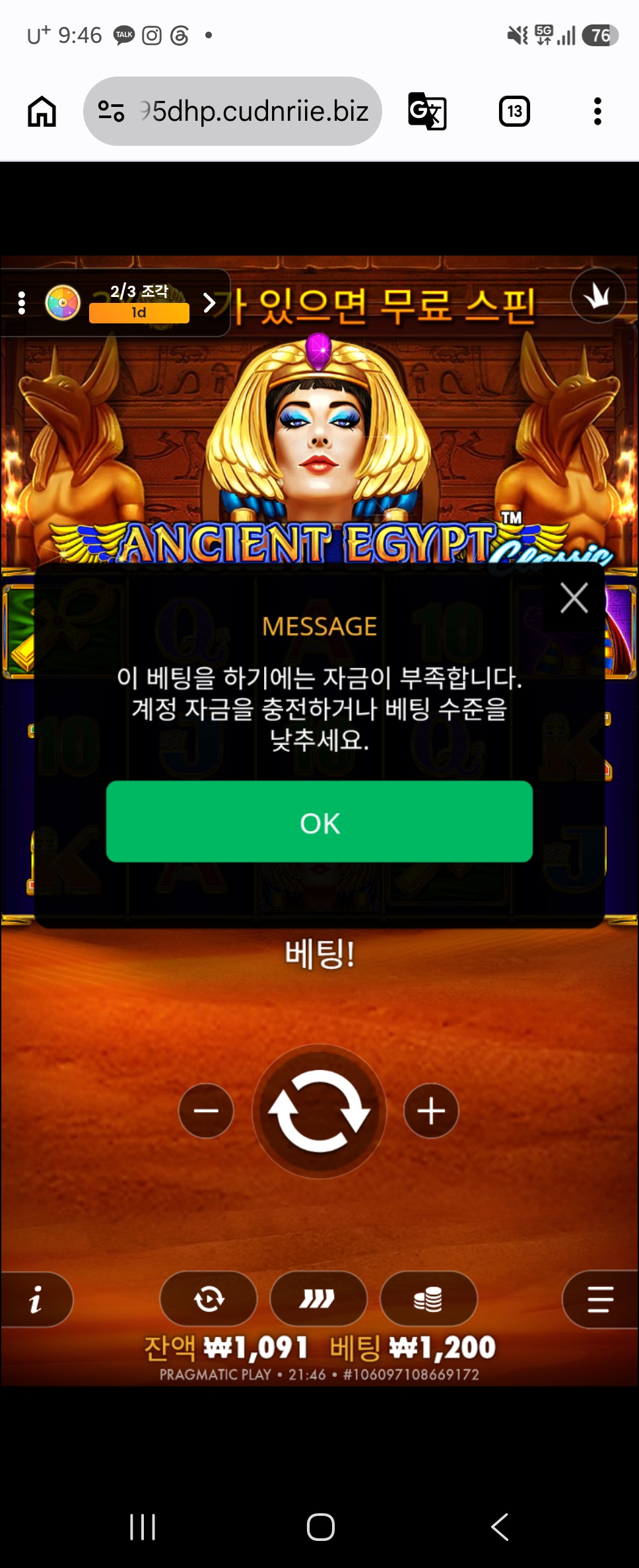Tap the browser address bar
The image size is (639, 1568).
pyautogui.click(x=232, y=111)
